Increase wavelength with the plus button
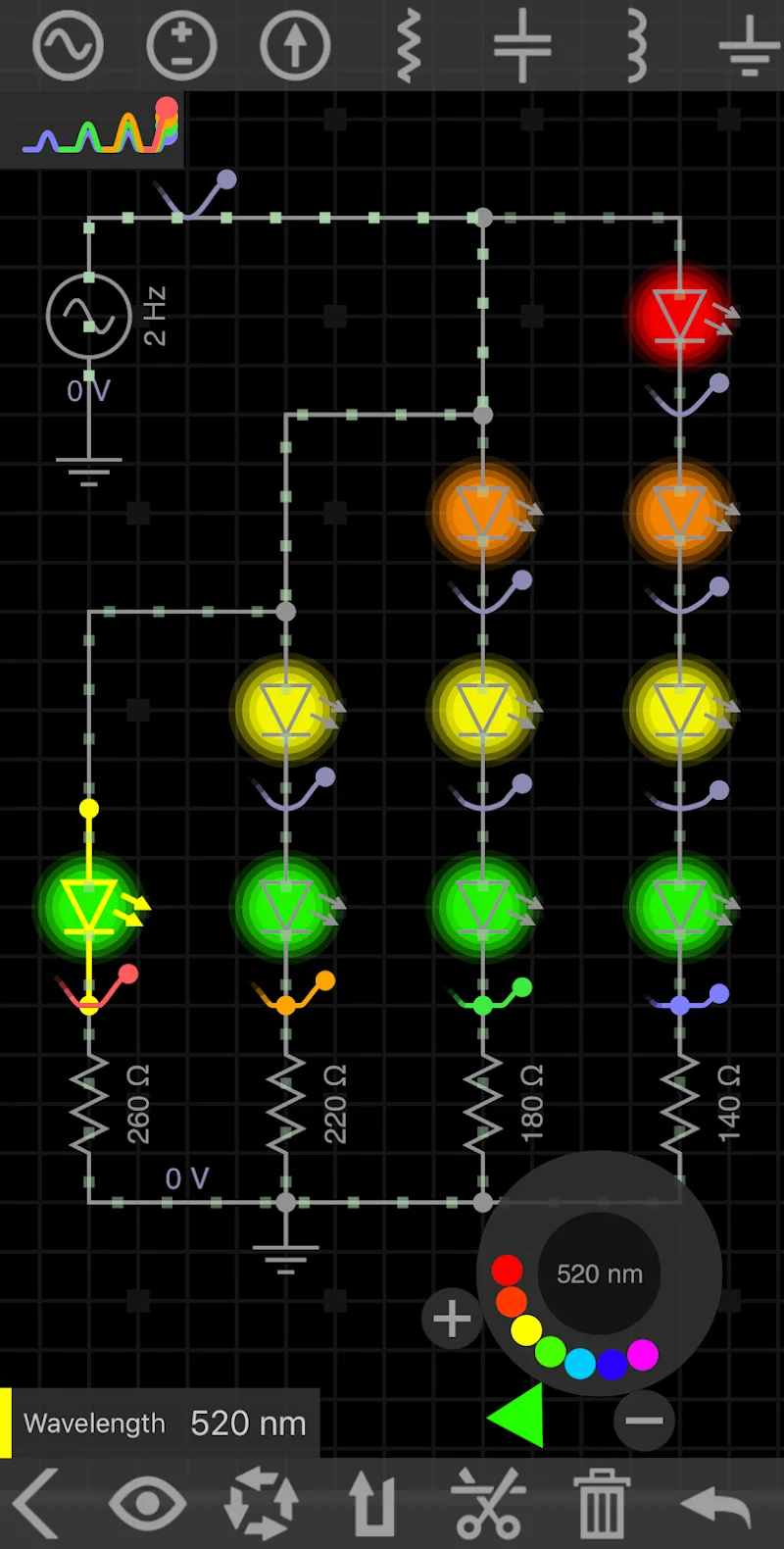 coord(452,1319)
